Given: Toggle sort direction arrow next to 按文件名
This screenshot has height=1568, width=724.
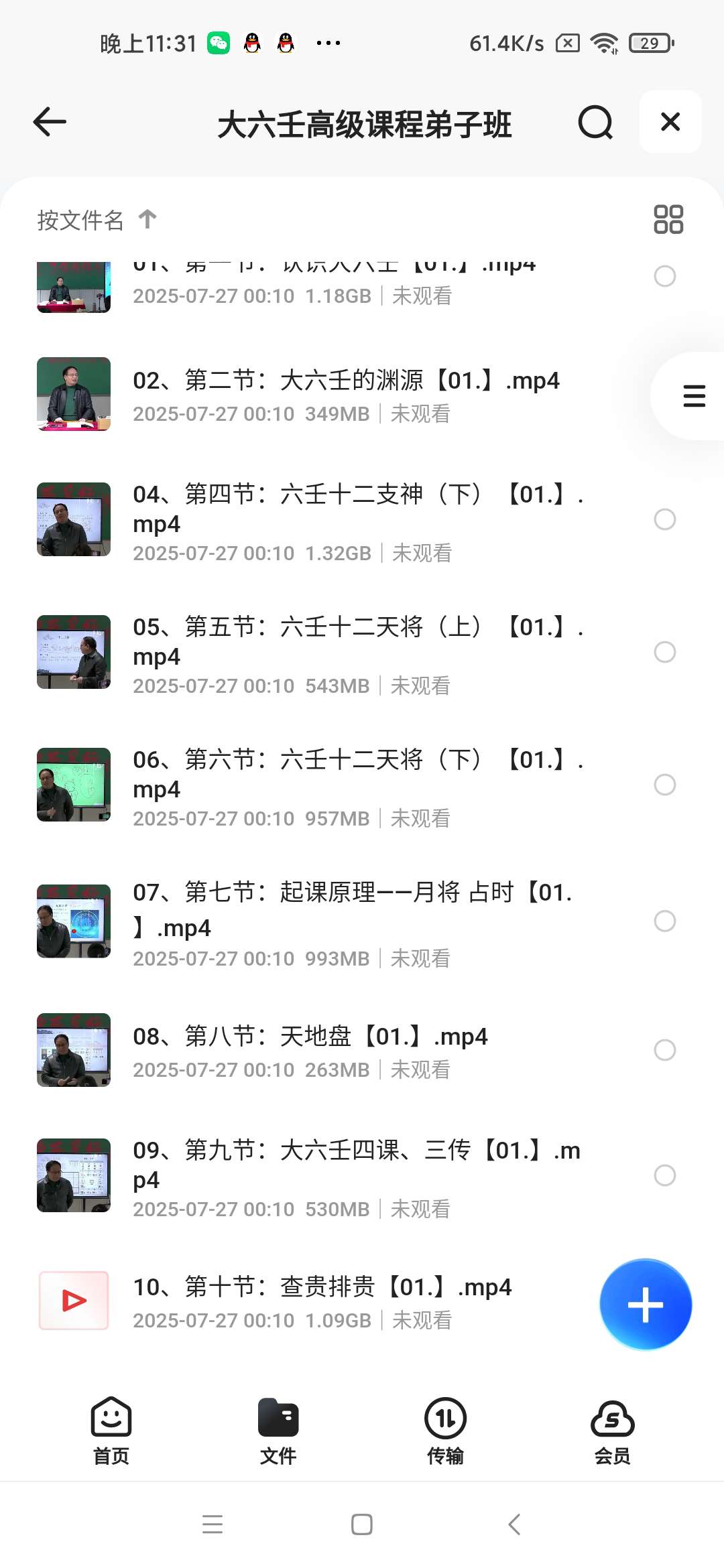Looking at the screenshot, I should click(147, 218).
